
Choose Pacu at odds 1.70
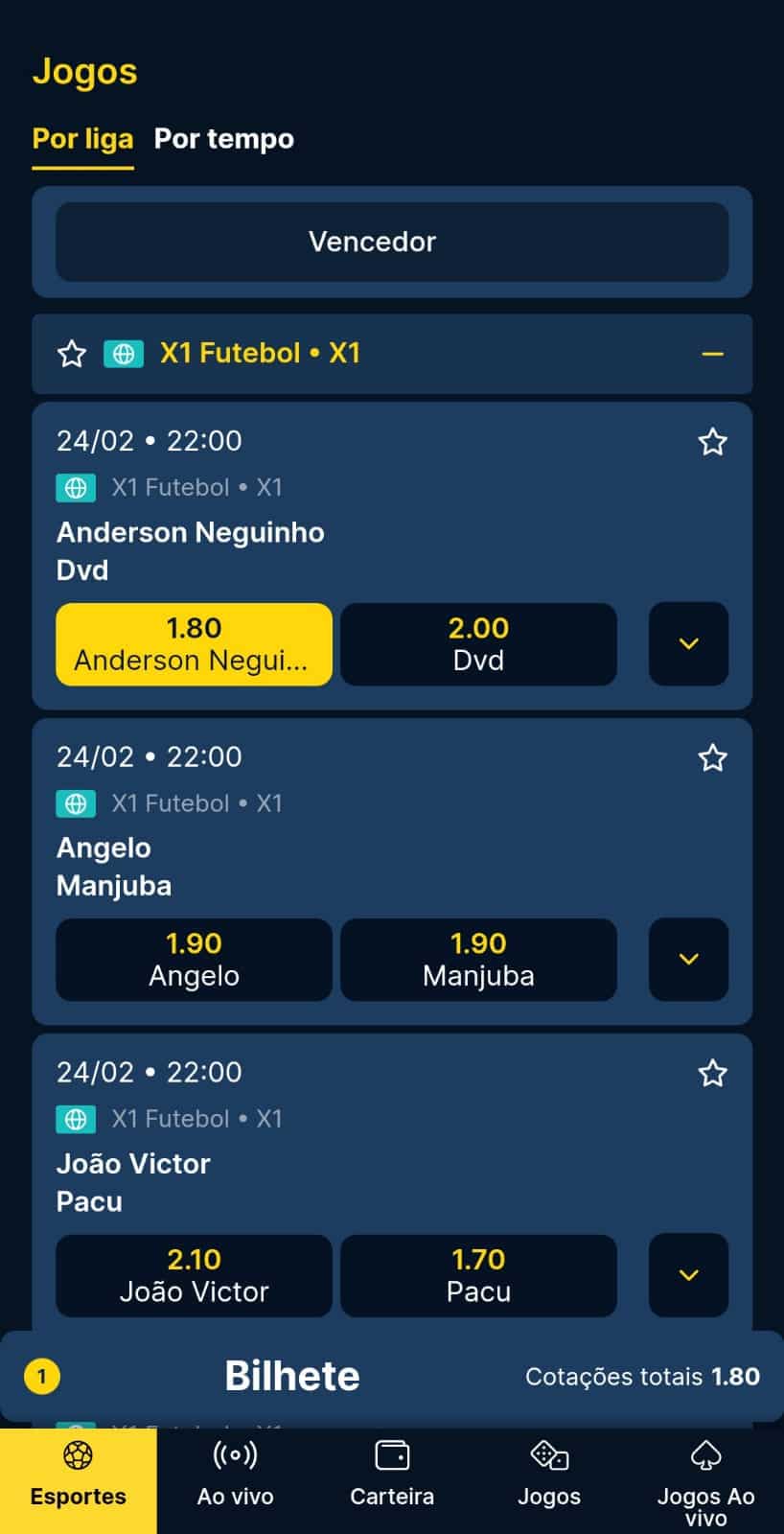click(478, 1274)
